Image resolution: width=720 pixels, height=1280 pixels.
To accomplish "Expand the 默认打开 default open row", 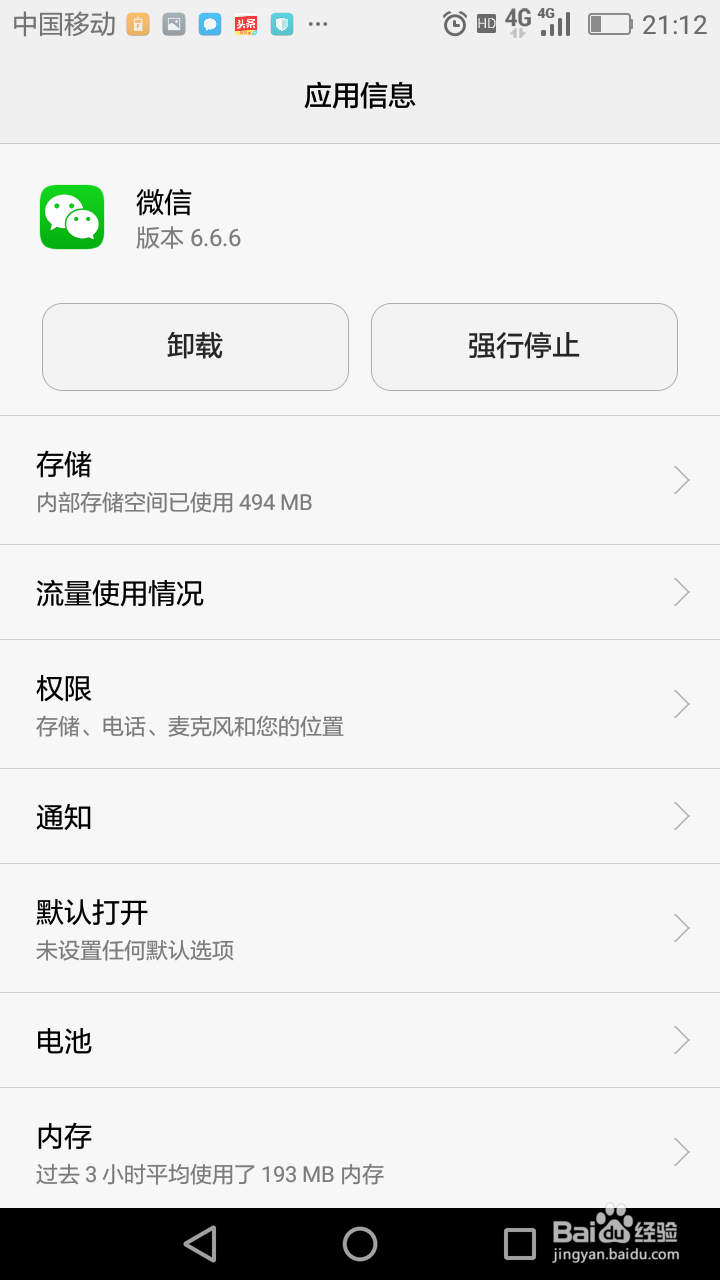I will pos(360,928).
